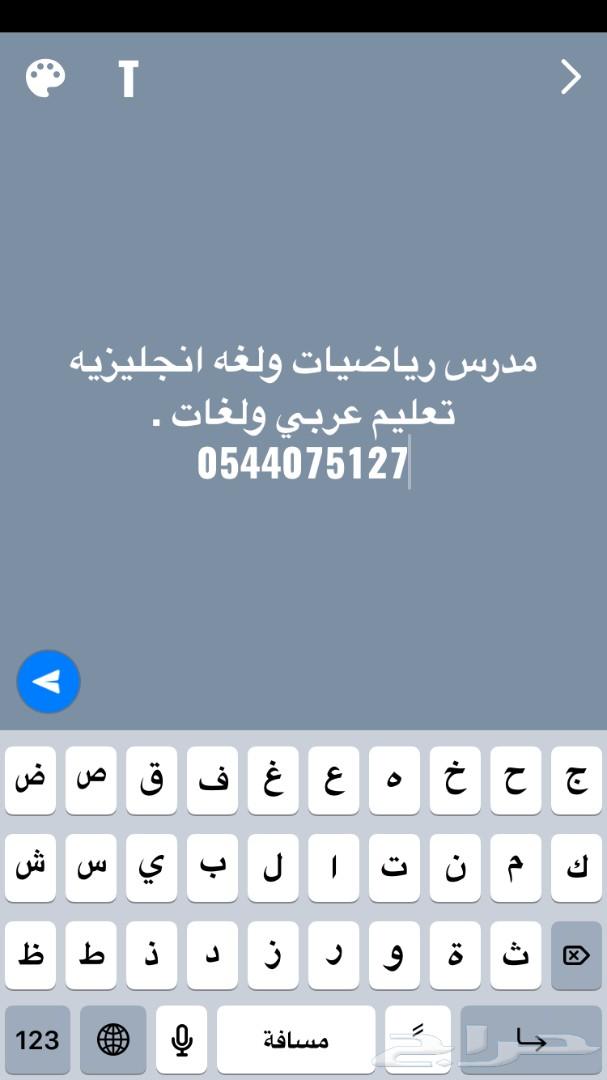Delete a character with backspace key

[x=576, y=955]
